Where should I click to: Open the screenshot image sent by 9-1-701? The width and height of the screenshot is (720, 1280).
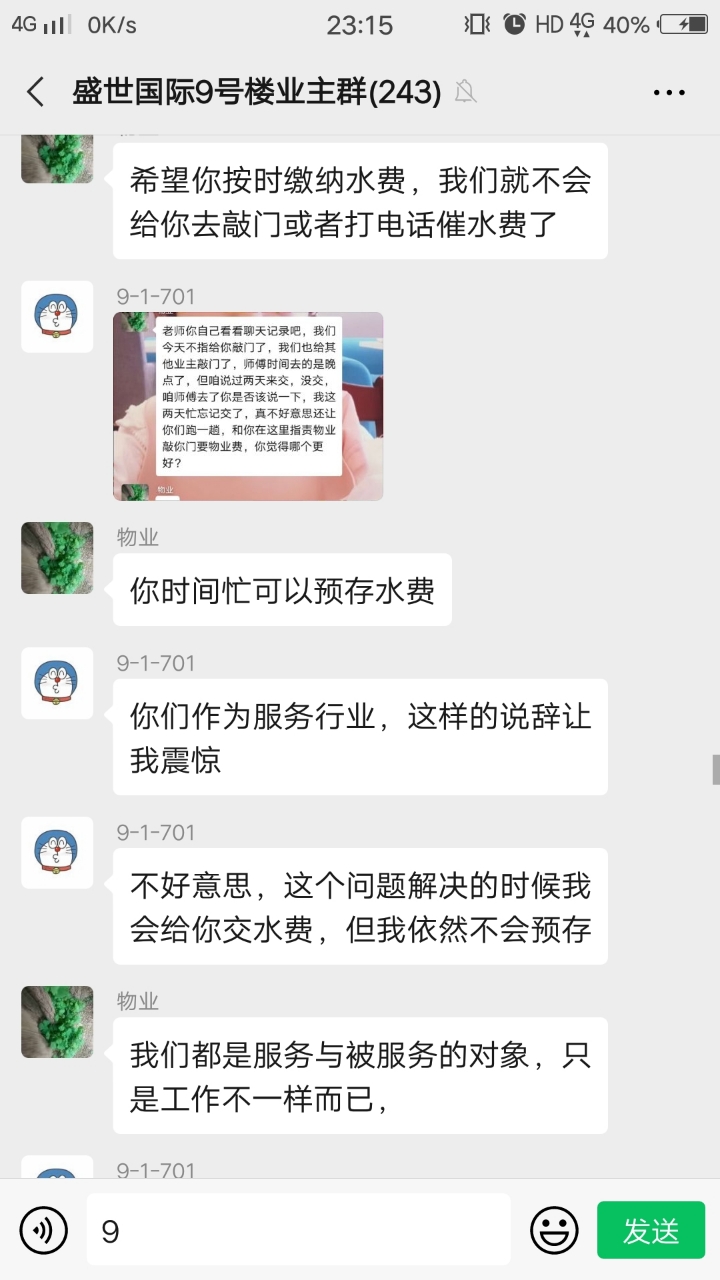point(248,406)
